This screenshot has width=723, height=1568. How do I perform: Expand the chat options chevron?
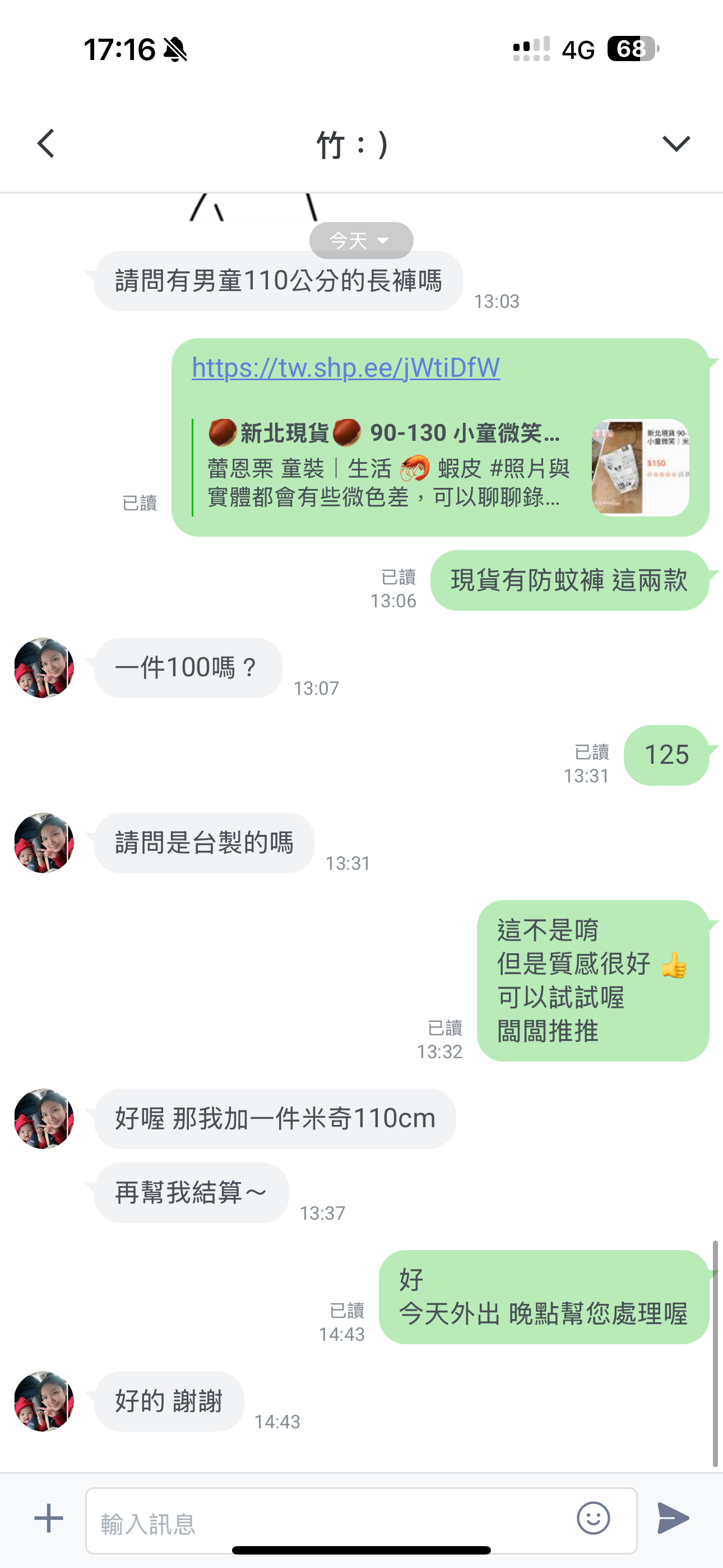tap(675, 144)
